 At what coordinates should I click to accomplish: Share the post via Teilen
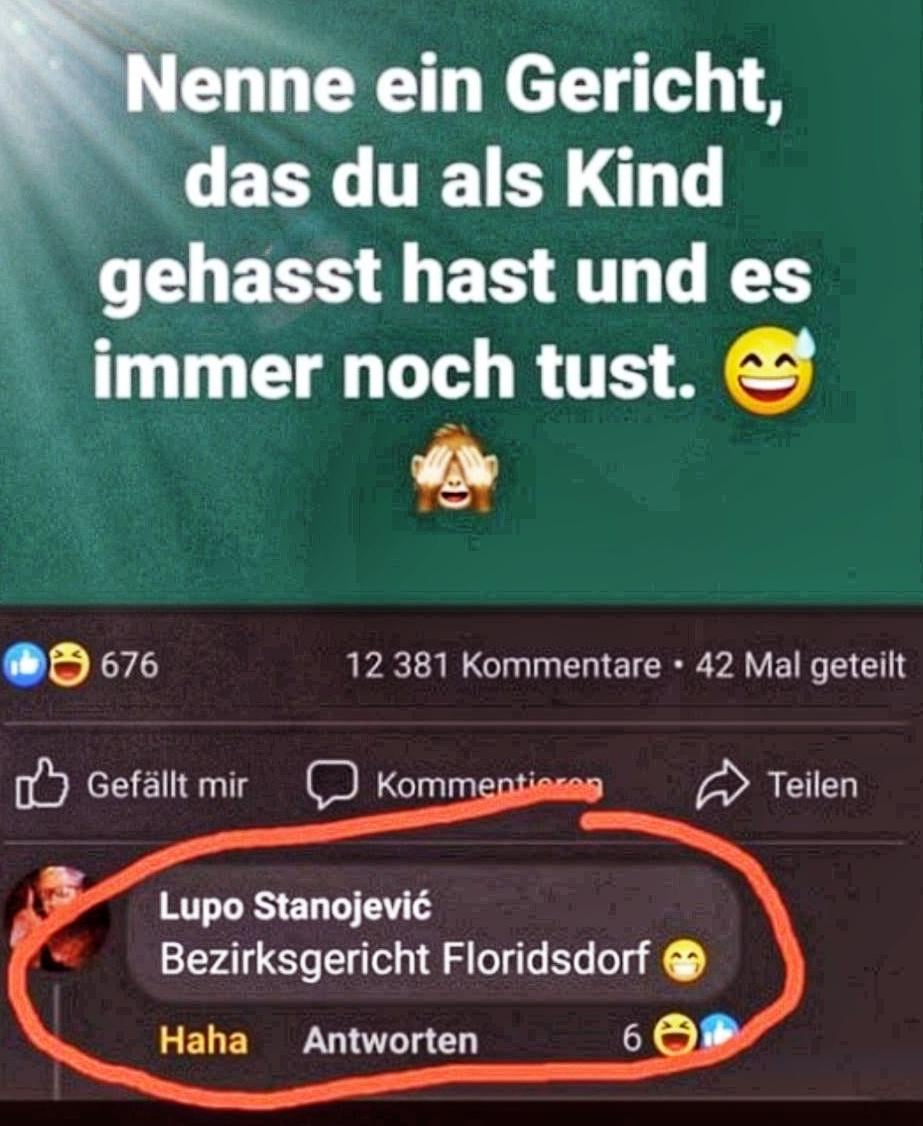780,785
